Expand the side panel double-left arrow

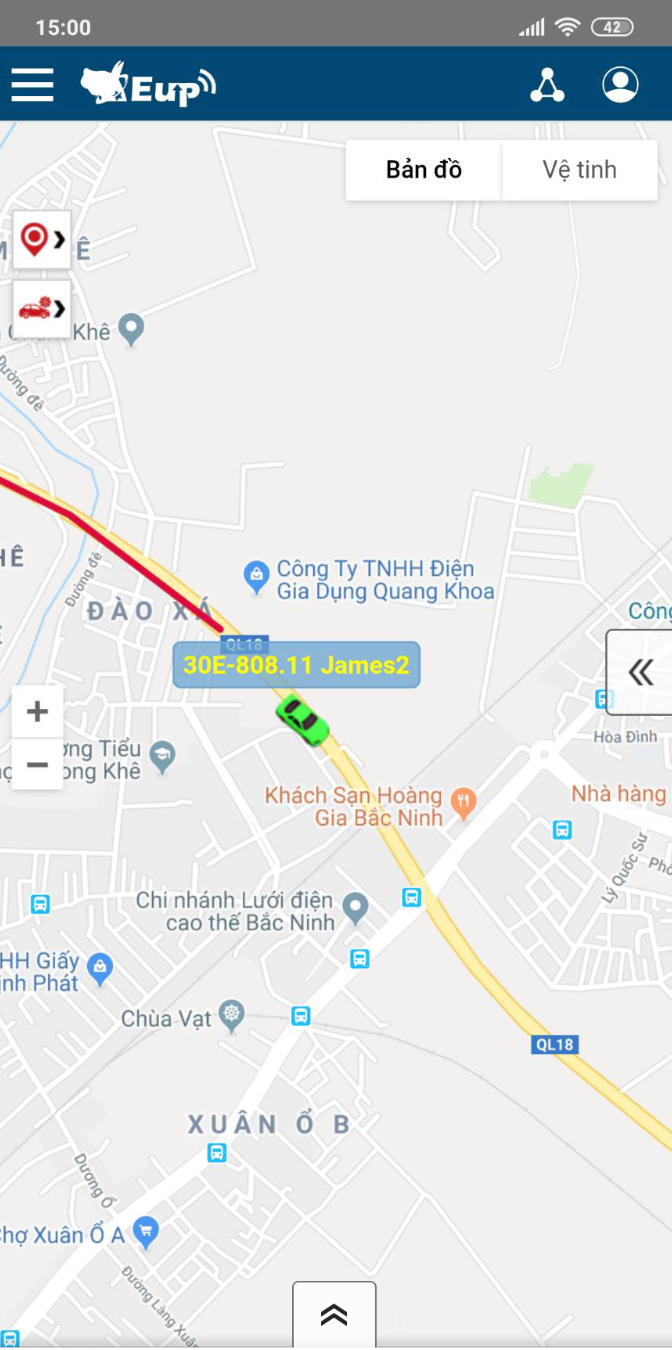(640, 672)
